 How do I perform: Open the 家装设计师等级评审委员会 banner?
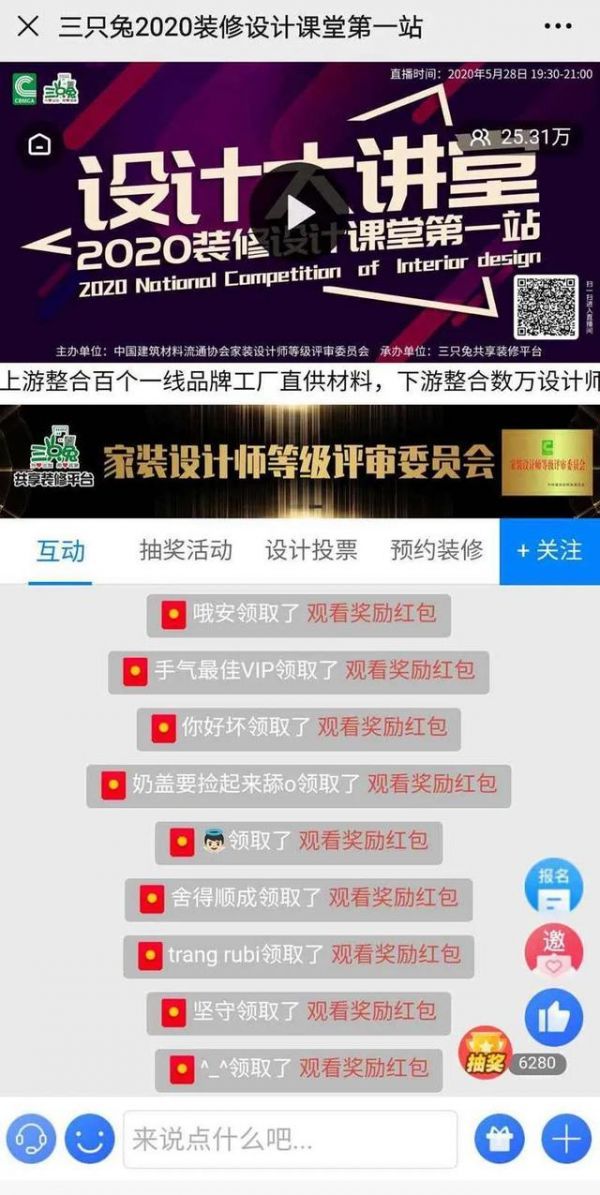299,461
